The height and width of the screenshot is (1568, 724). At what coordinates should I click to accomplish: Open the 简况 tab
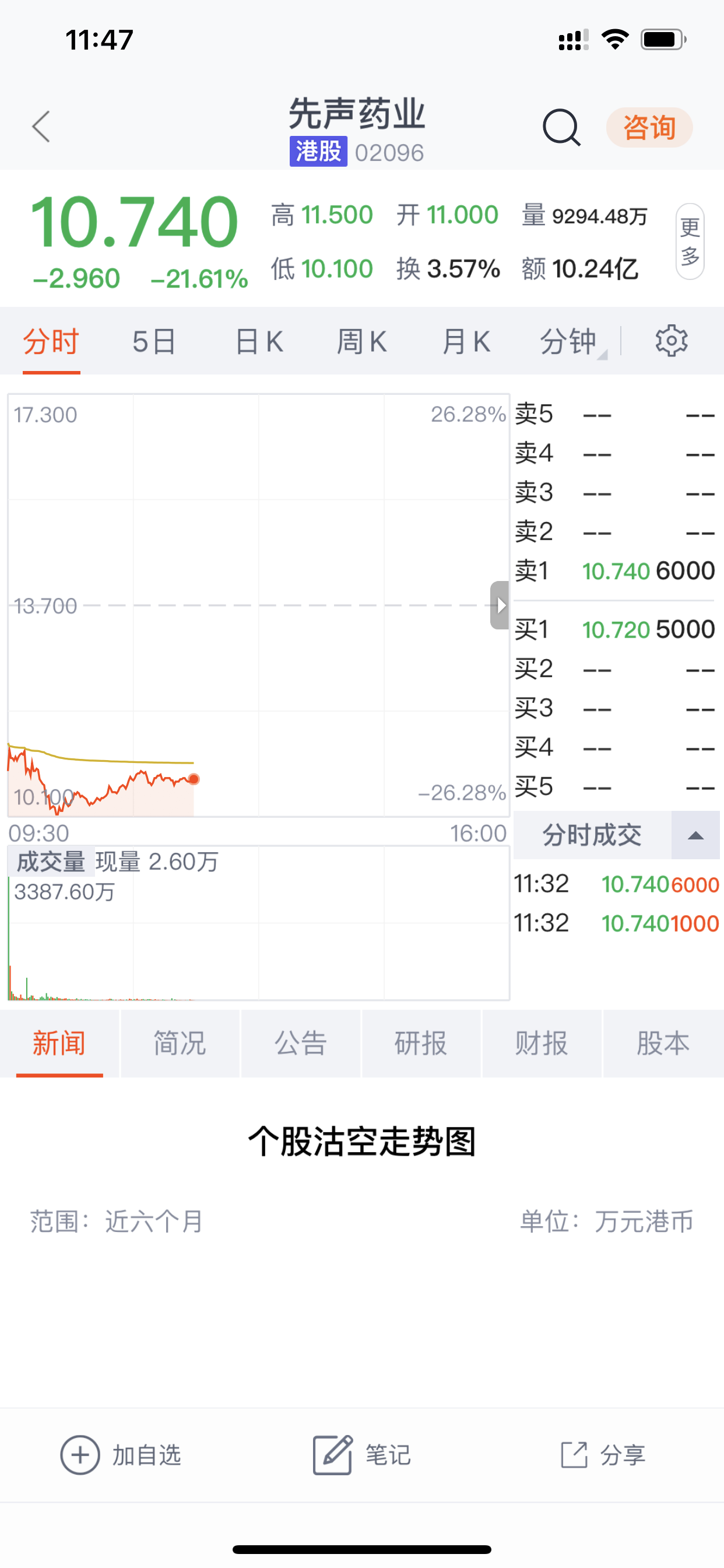(x=180, y=1044)
